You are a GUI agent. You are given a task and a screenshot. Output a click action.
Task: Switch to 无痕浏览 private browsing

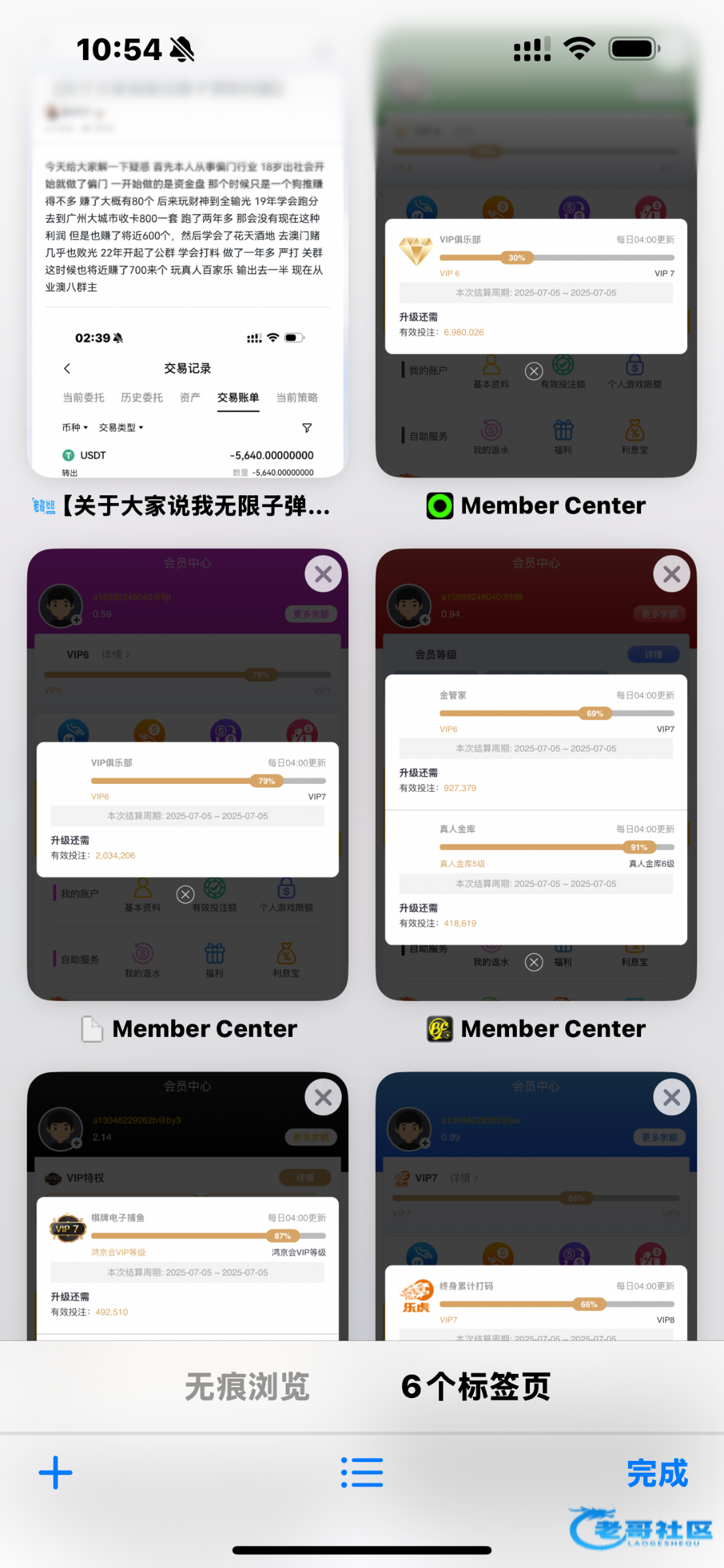click(247, 1386)
